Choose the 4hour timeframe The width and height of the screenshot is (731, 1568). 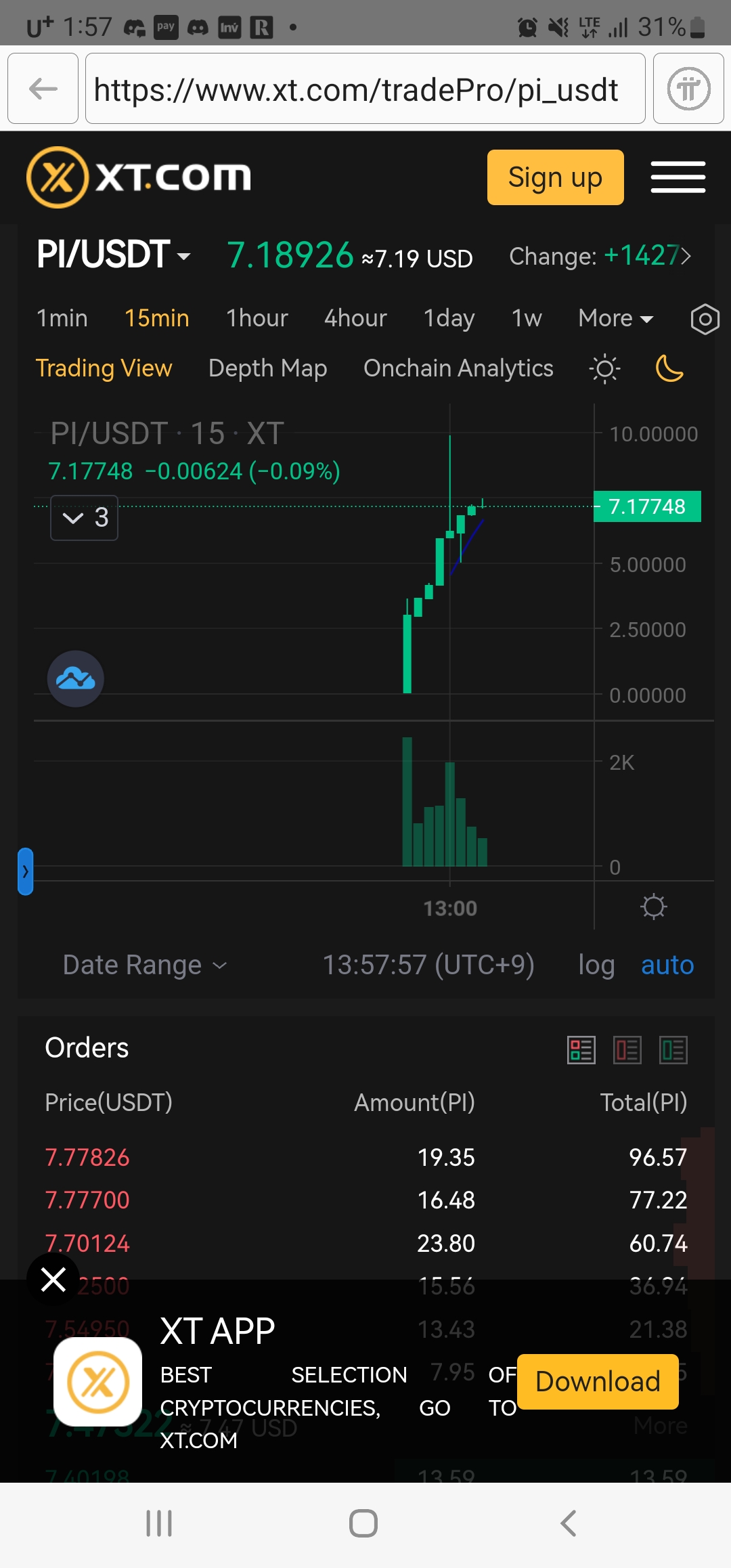(355, 318)
